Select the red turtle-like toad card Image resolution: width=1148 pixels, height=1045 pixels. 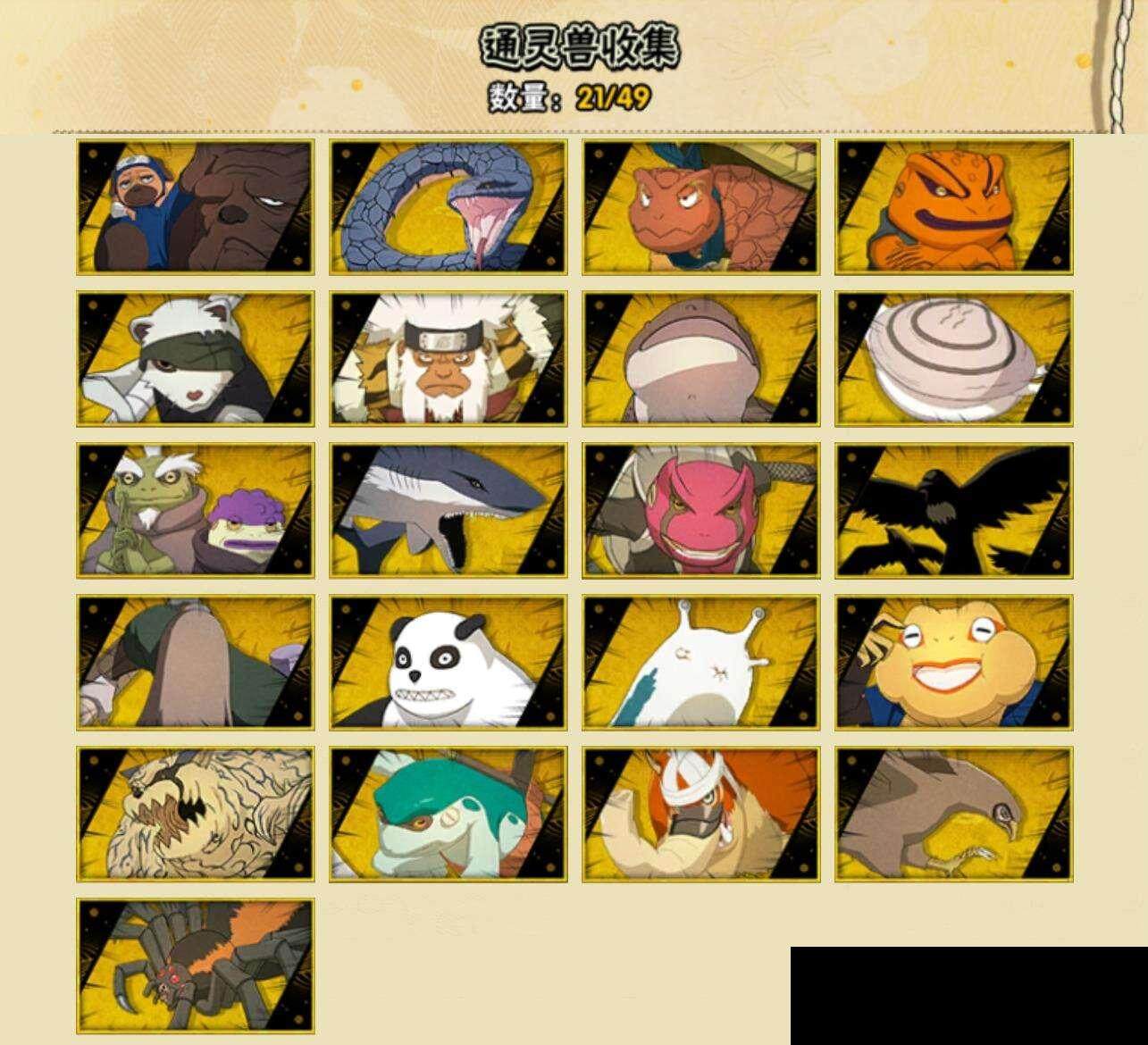tap(701, 207)
